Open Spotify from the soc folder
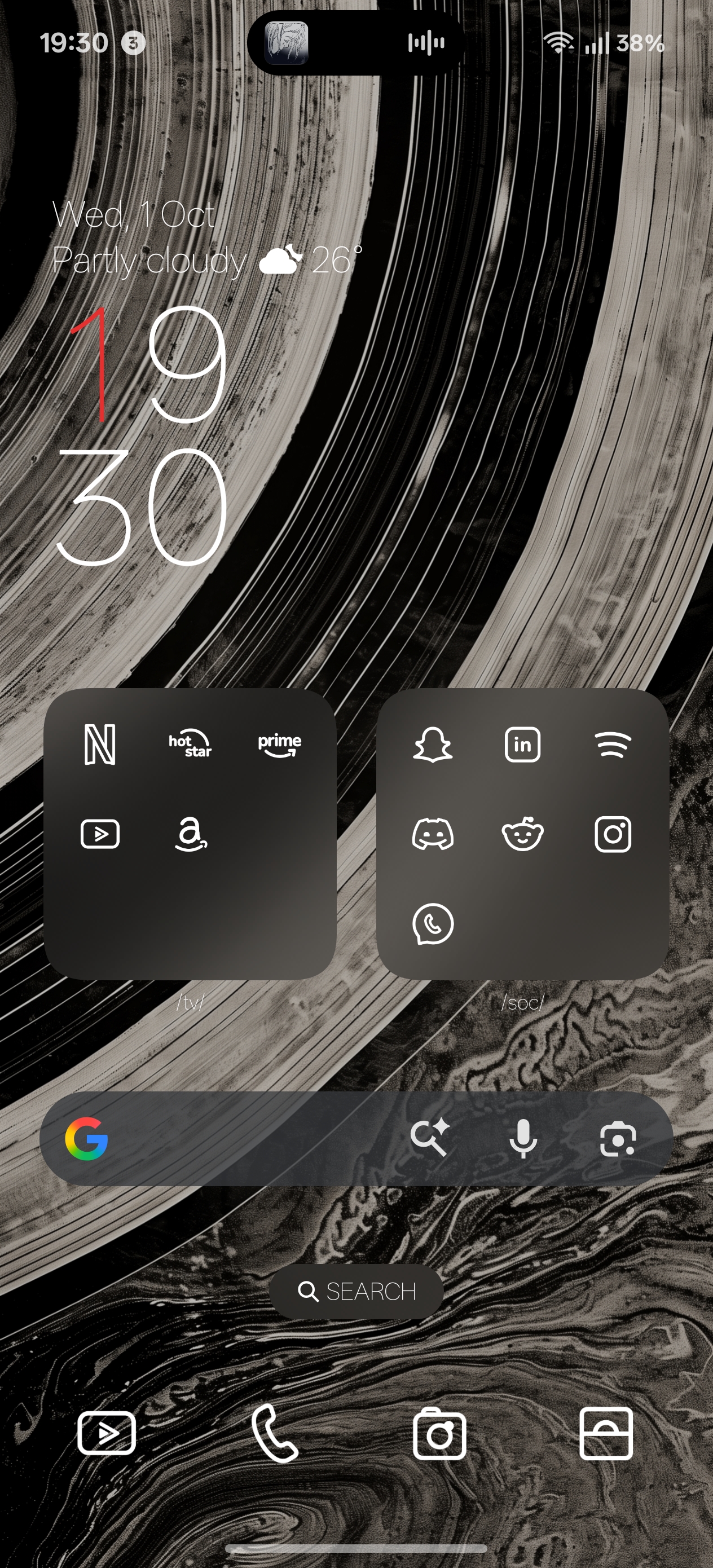This screenshot has width=713, height=1568. 613,744
